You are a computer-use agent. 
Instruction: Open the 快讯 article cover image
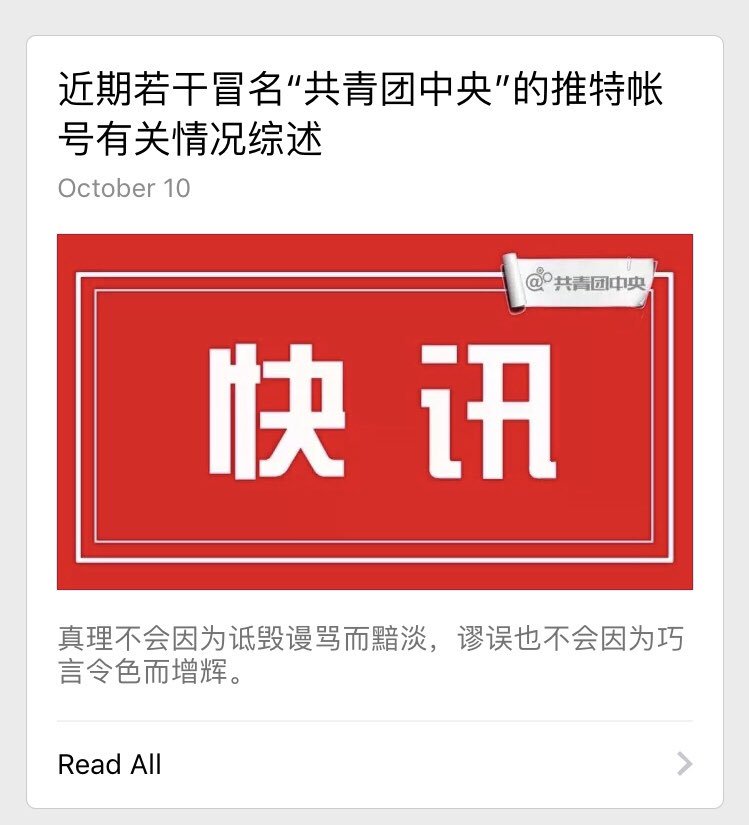pyautogui.click(x=374, y=412)
